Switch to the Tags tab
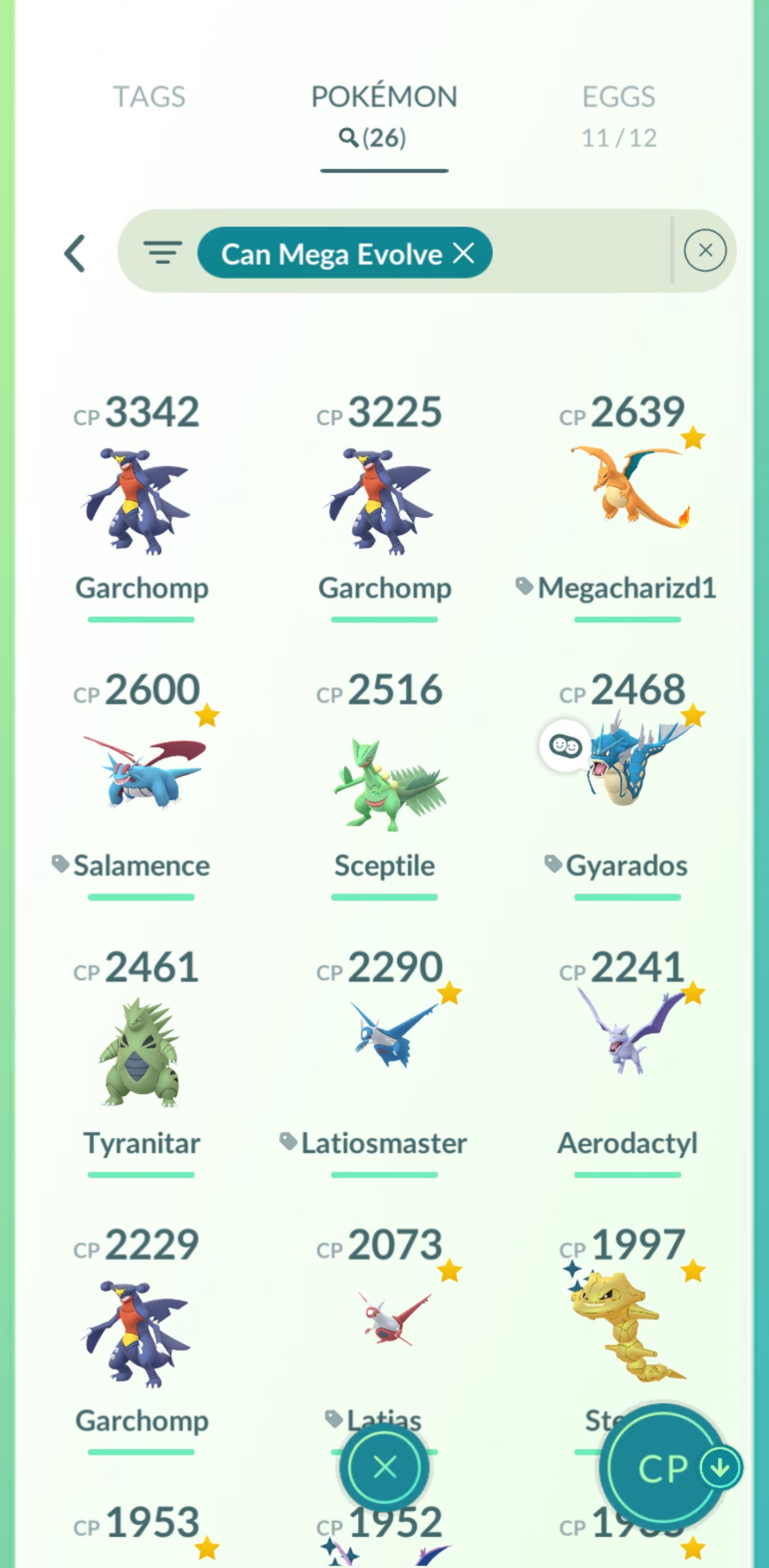This screenshot has height=1568, width=769. coord(149,97)
